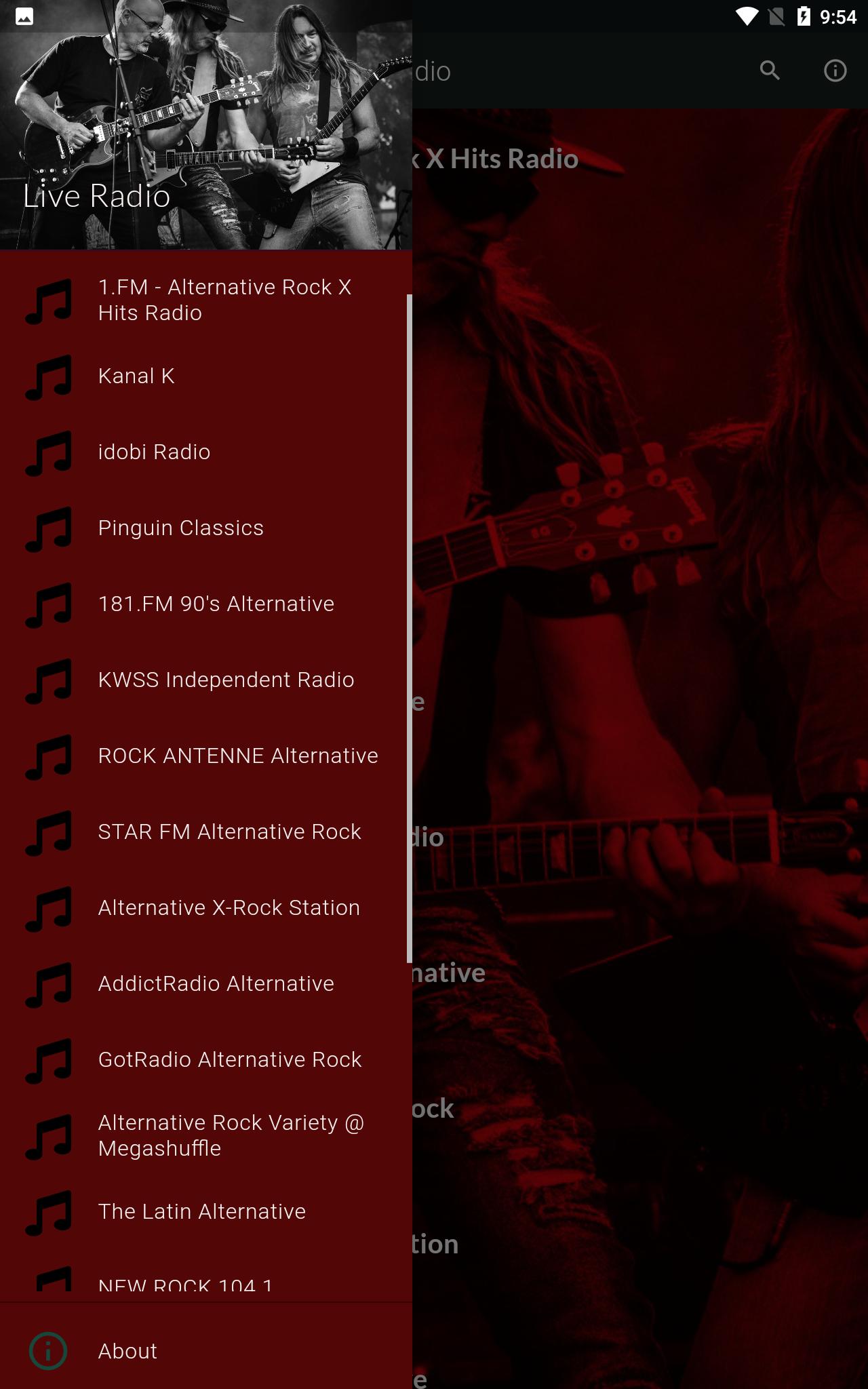This screenshot has height=1389, width=868.
Task: Select GotRadio Alternative Rock
Action: pos(206,1059)
